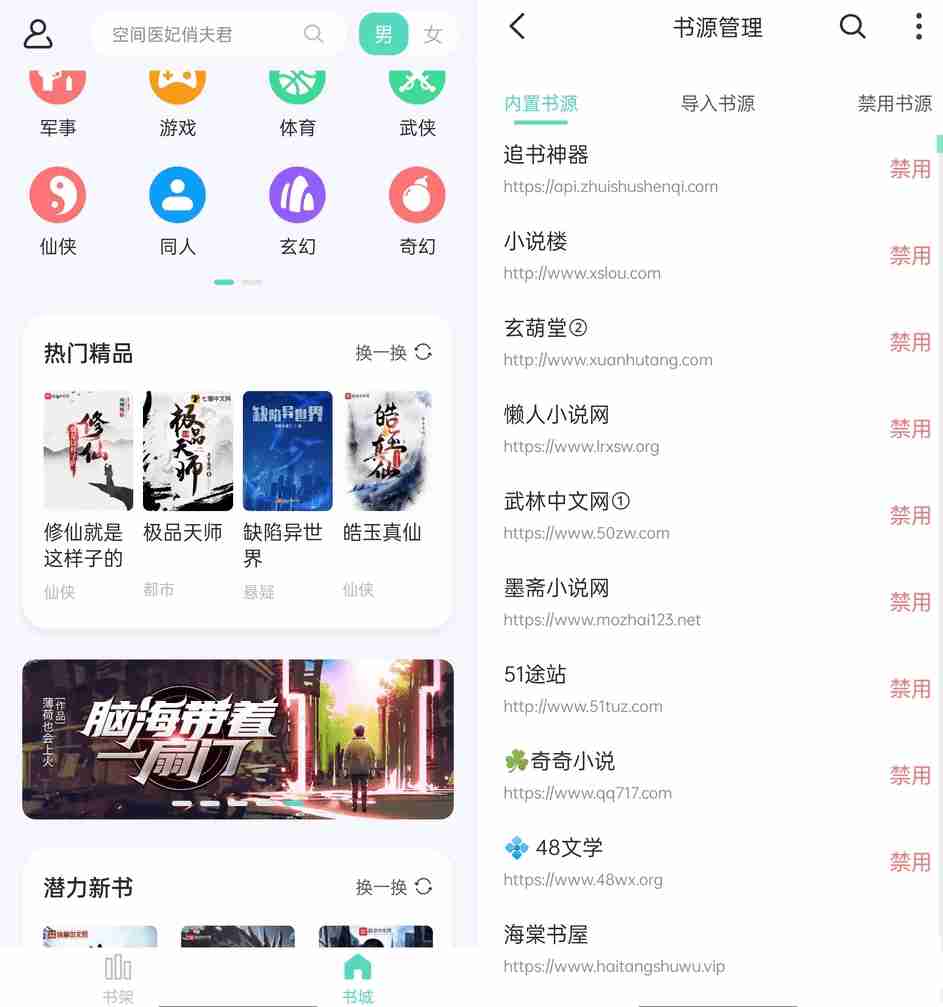Switch to the 禁用书源 tab

[894, 103]
